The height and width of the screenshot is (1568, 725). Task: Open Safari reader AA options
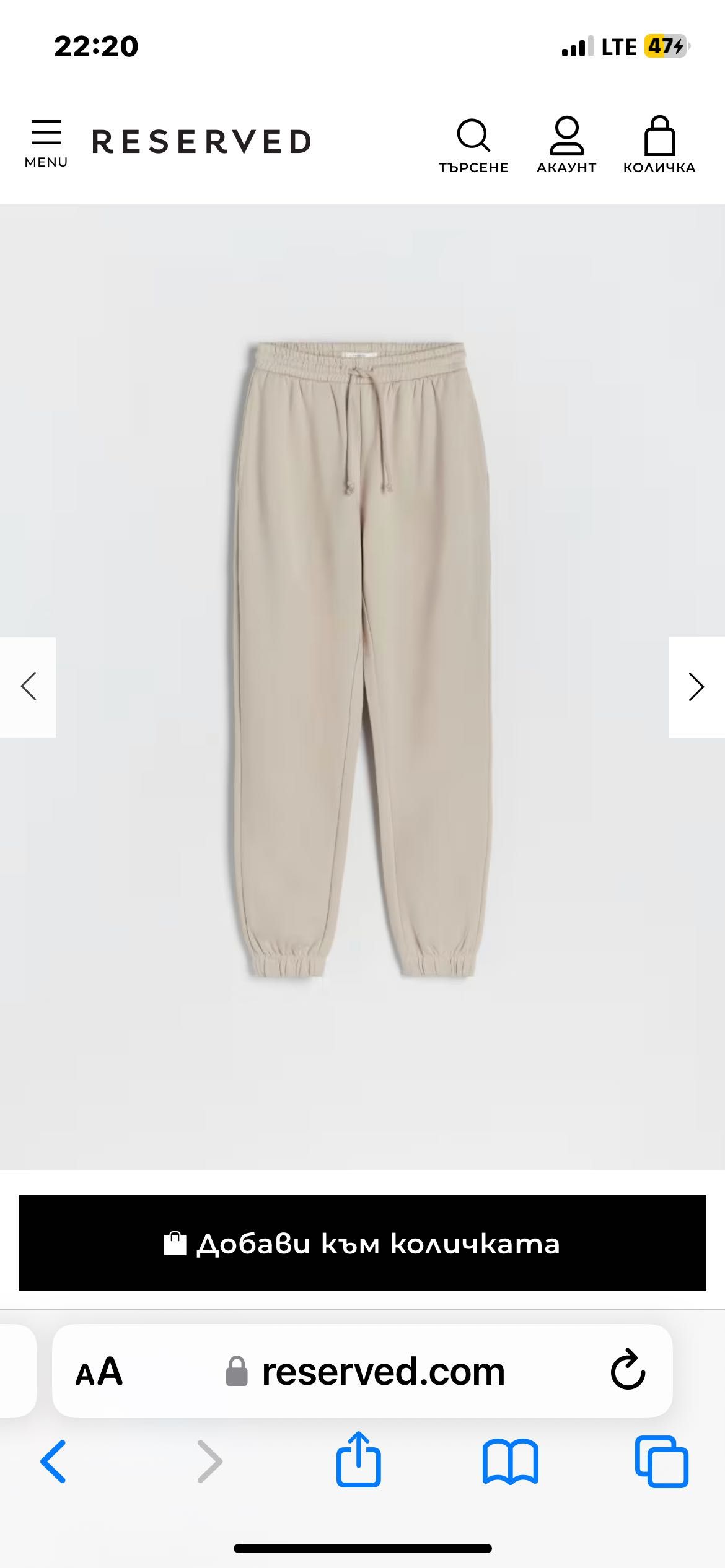pyautogui.click(x=99, y=1372)
